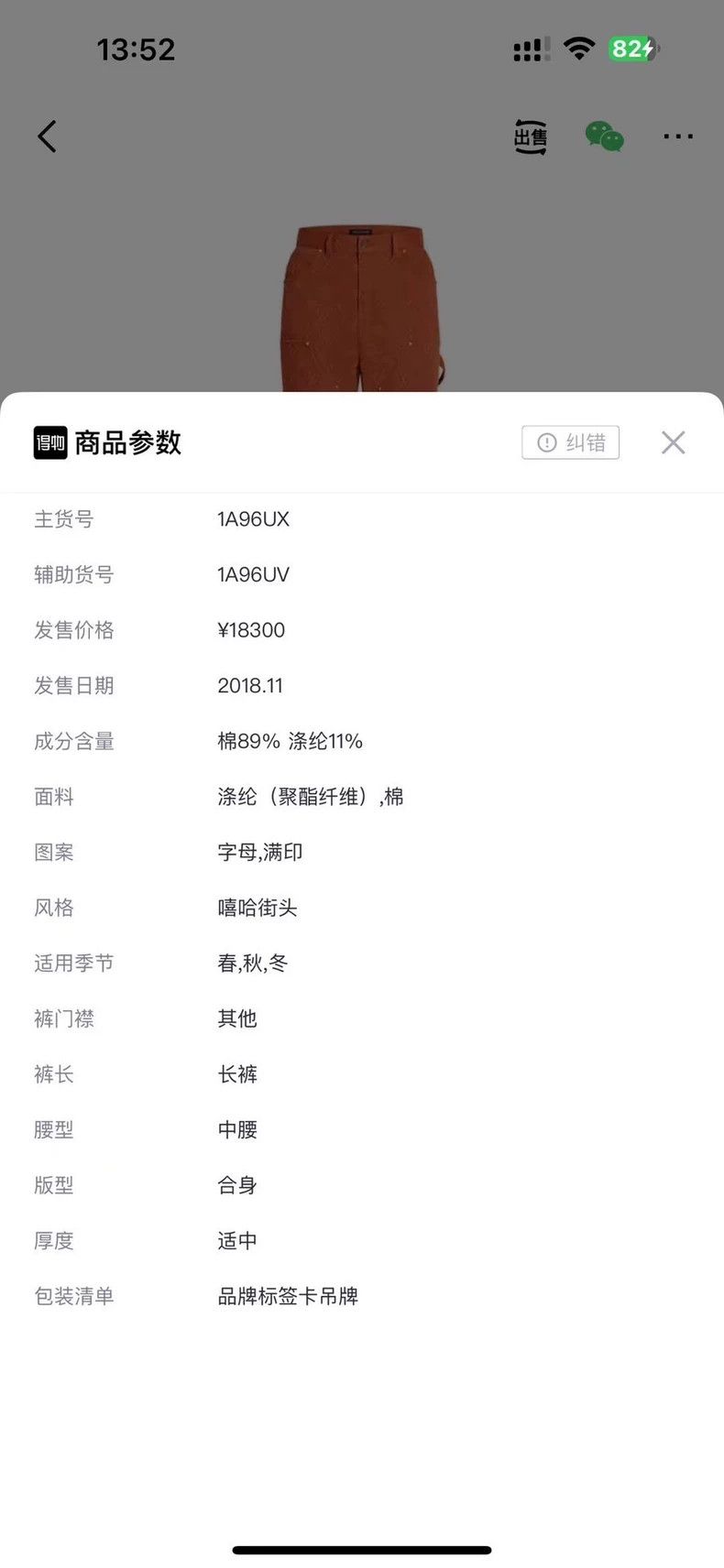Share via the WeChat icon
This screenshot has width=724, height=1568.
pyautogui.click(x=605, y=136)
